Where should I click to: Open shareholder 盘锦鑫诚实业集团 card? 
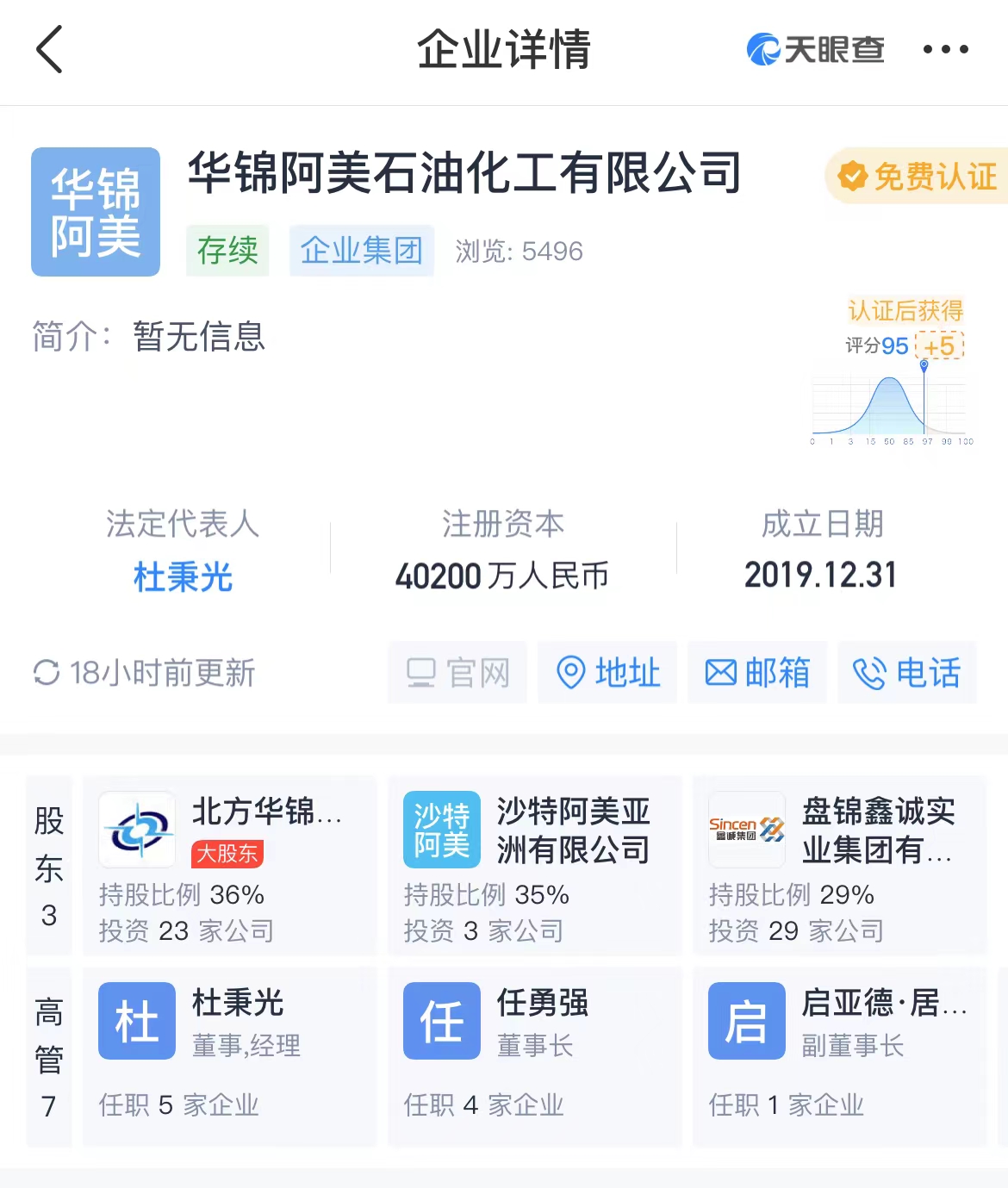click(x=839, y=866)
